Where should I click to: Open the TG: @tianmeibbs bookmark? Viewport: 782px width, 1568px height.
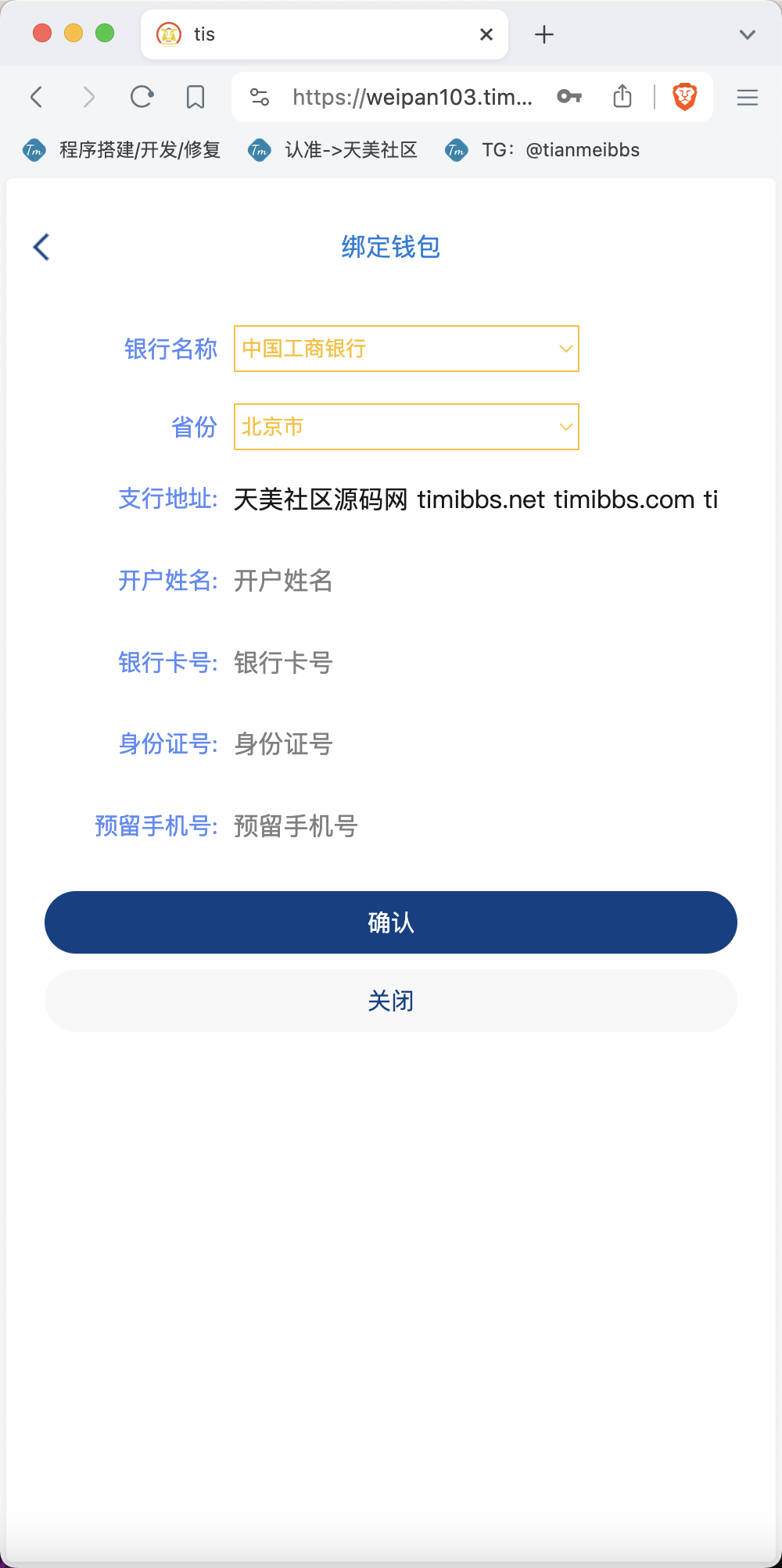click(543, 150)
